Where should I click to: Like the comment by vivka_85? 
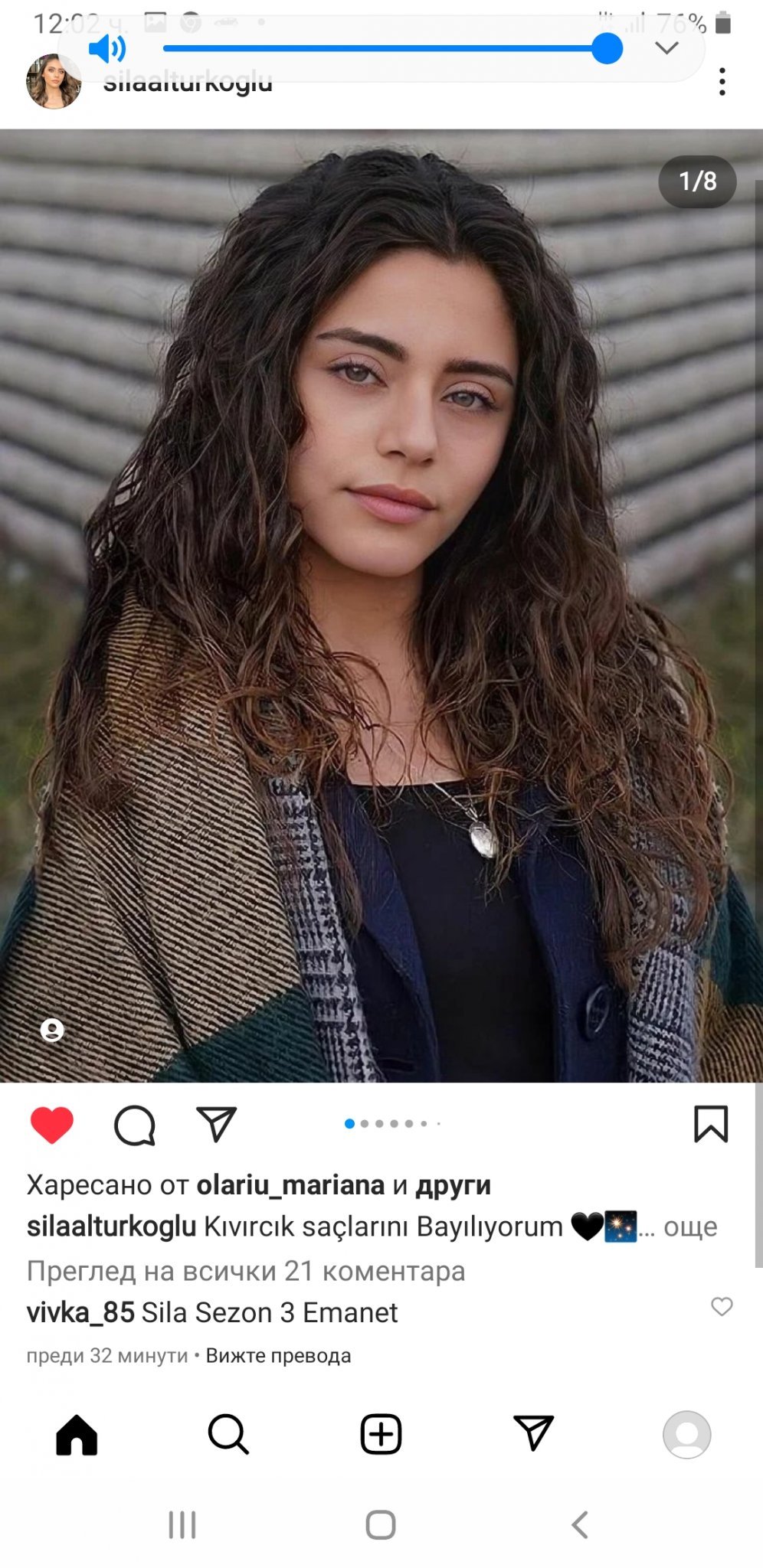(722, 1306)
